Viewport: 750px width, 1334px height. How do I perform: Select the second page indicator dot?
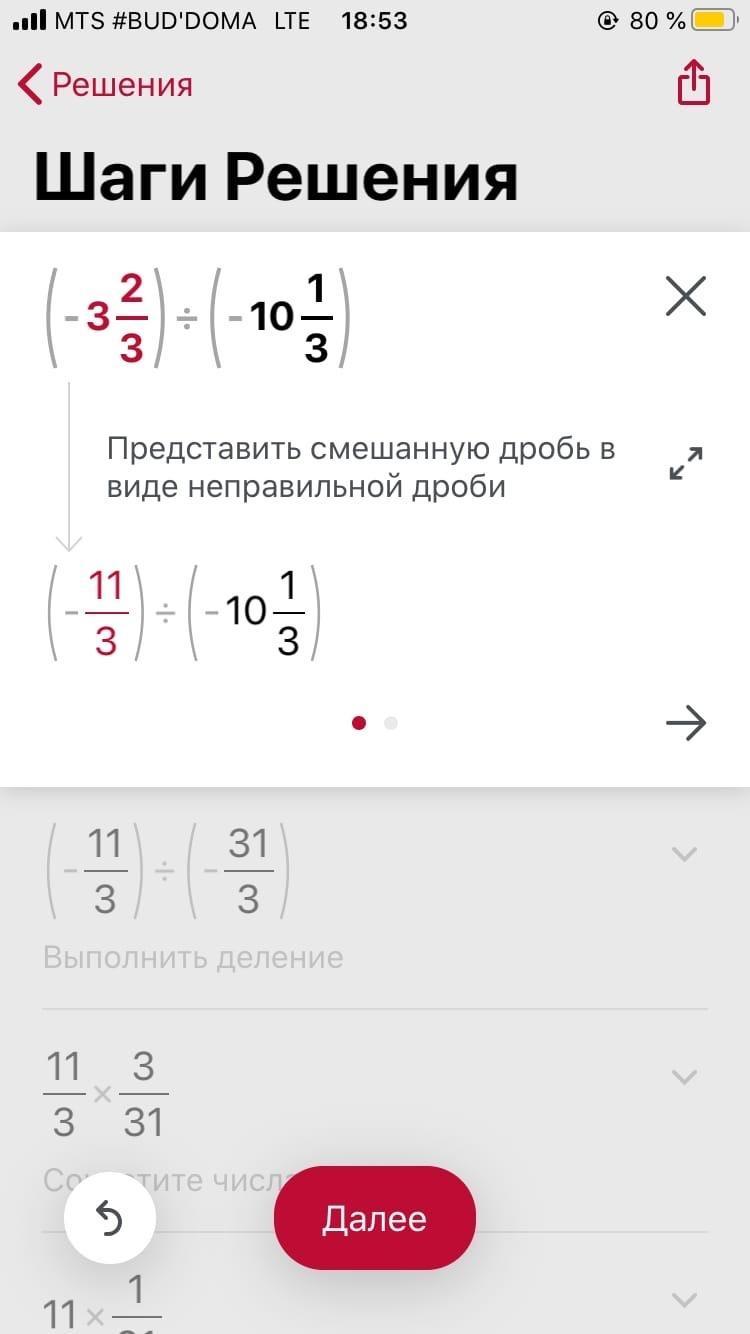[391, 723]
